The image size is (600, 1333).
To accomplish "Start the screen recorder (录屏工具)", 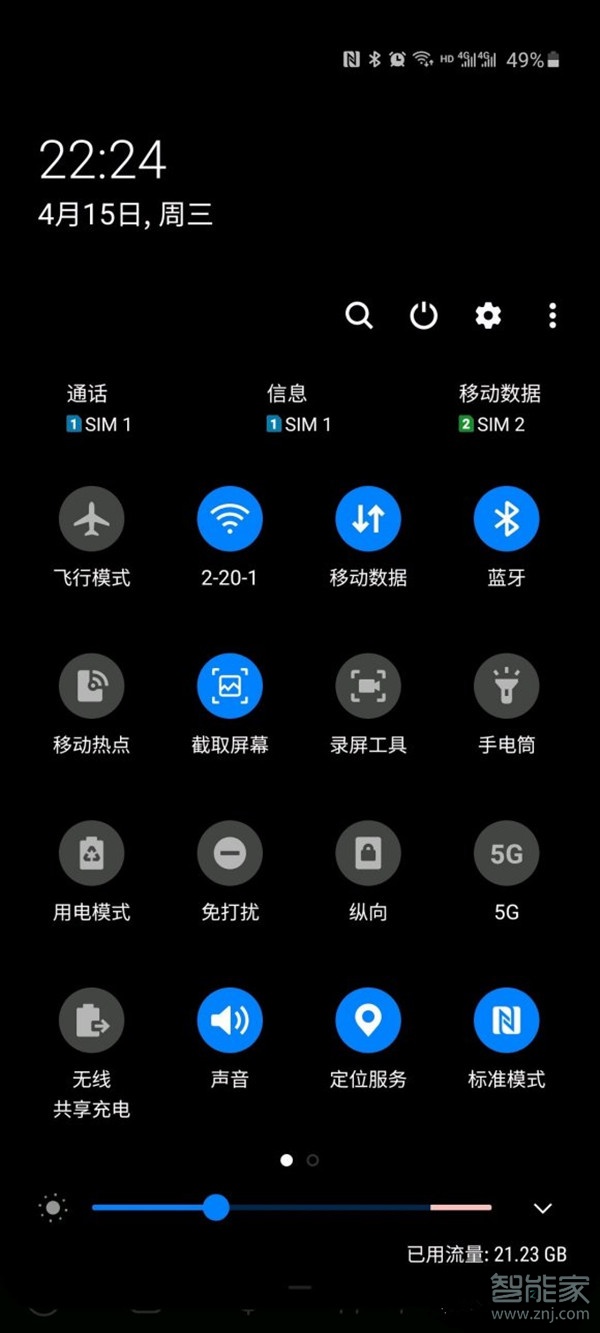I will click(368, 686).
